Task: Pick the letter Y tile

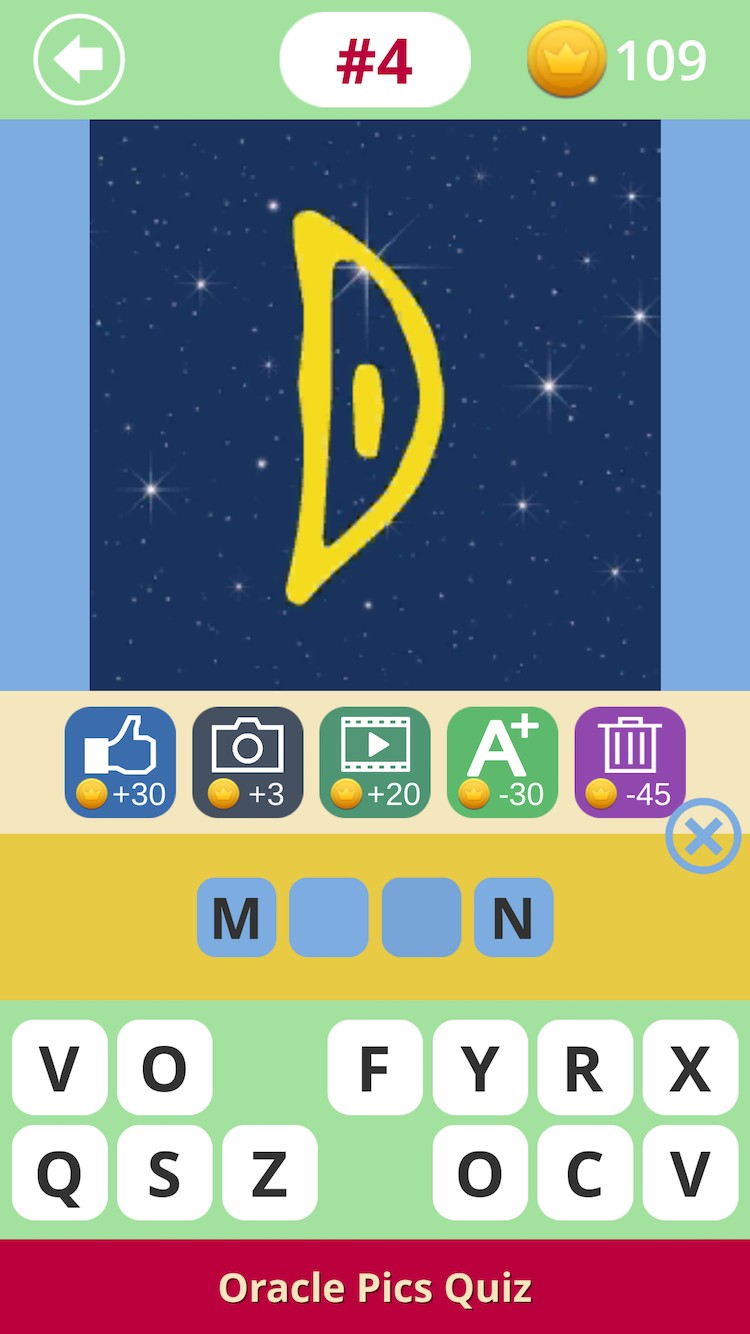Action: coord(480,1068)
